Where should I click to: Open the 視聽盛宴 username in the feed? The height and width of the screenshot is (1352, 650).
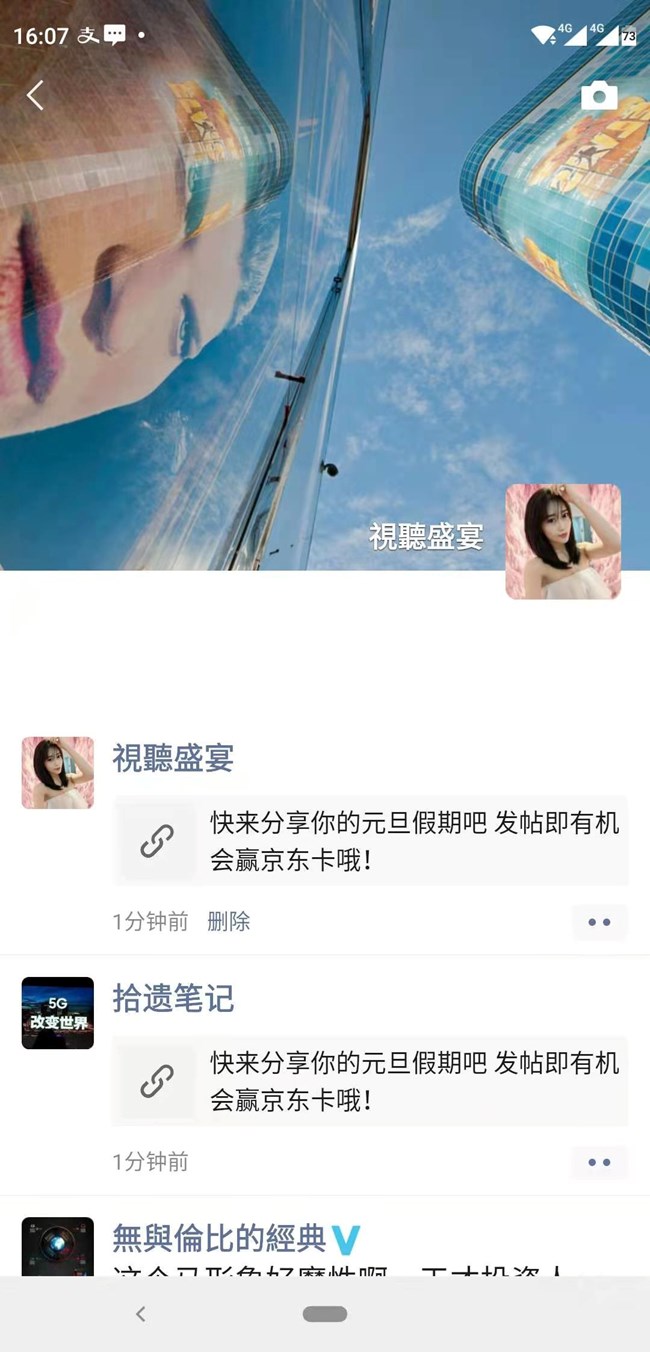coord(173,758)
